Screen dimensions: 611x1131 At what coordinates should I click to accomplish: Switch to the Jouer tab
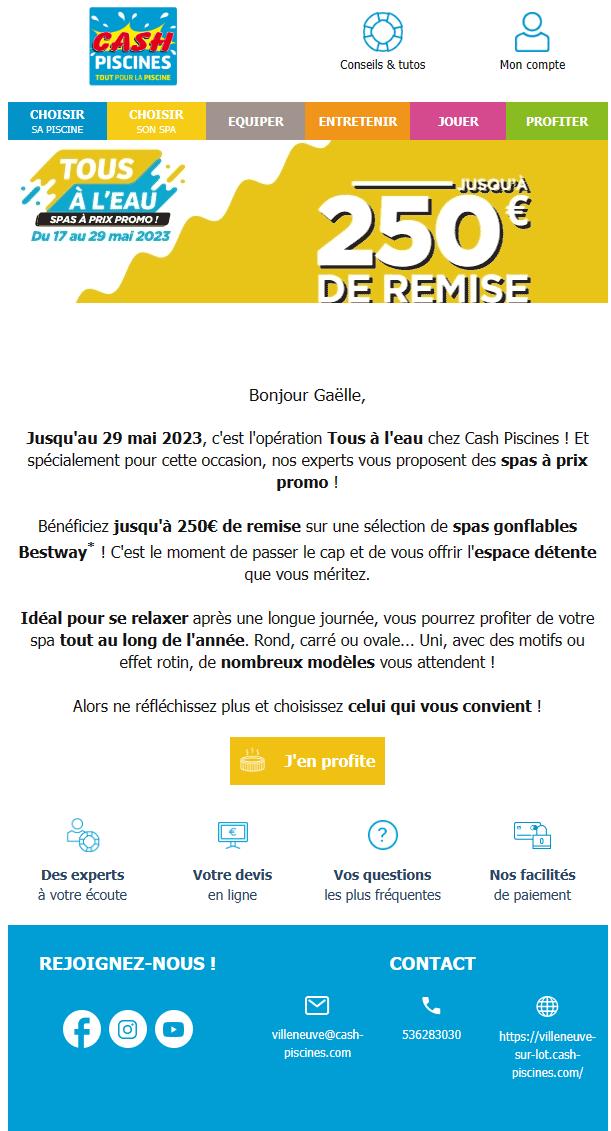(458, 121)
